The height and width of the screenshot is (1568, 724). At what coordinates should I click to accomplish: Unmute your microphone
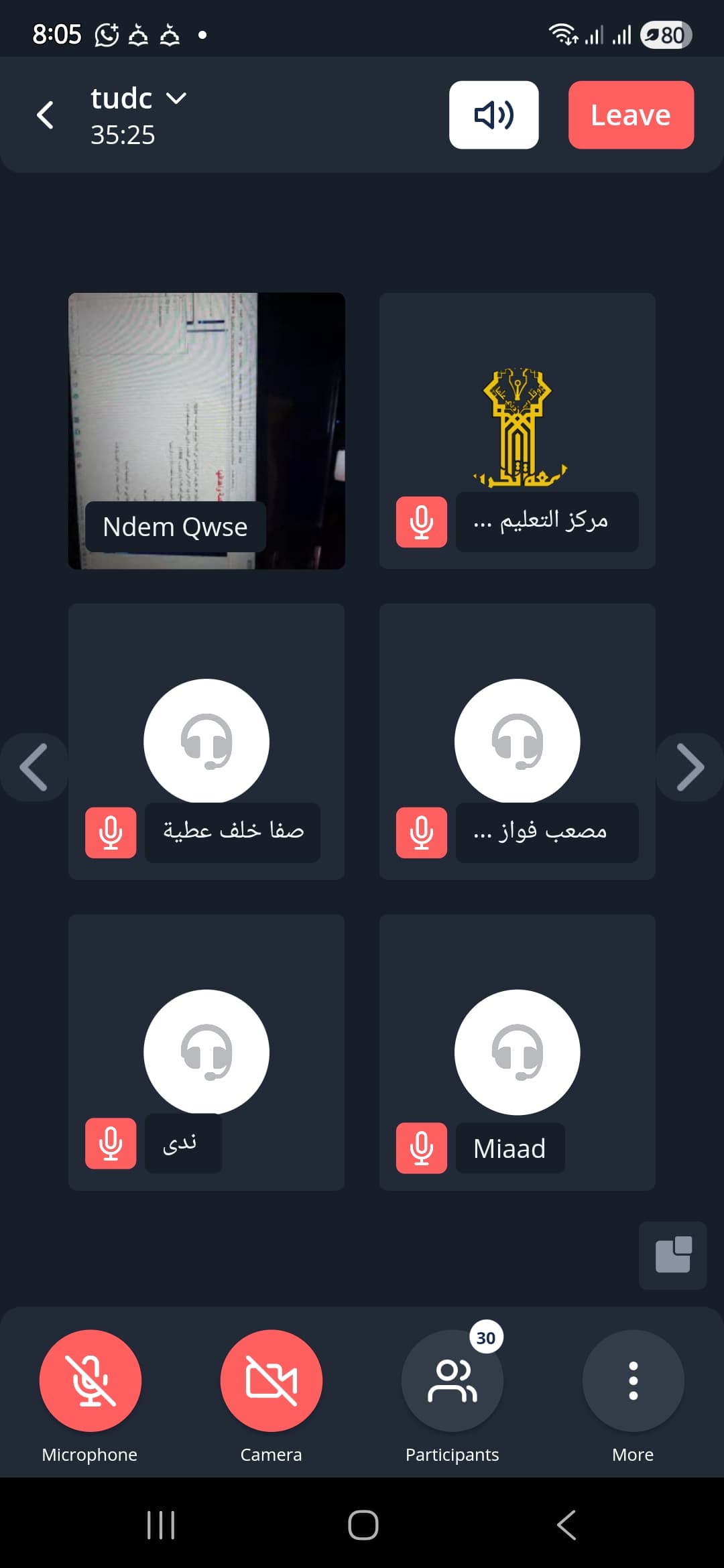(90, 1380)
